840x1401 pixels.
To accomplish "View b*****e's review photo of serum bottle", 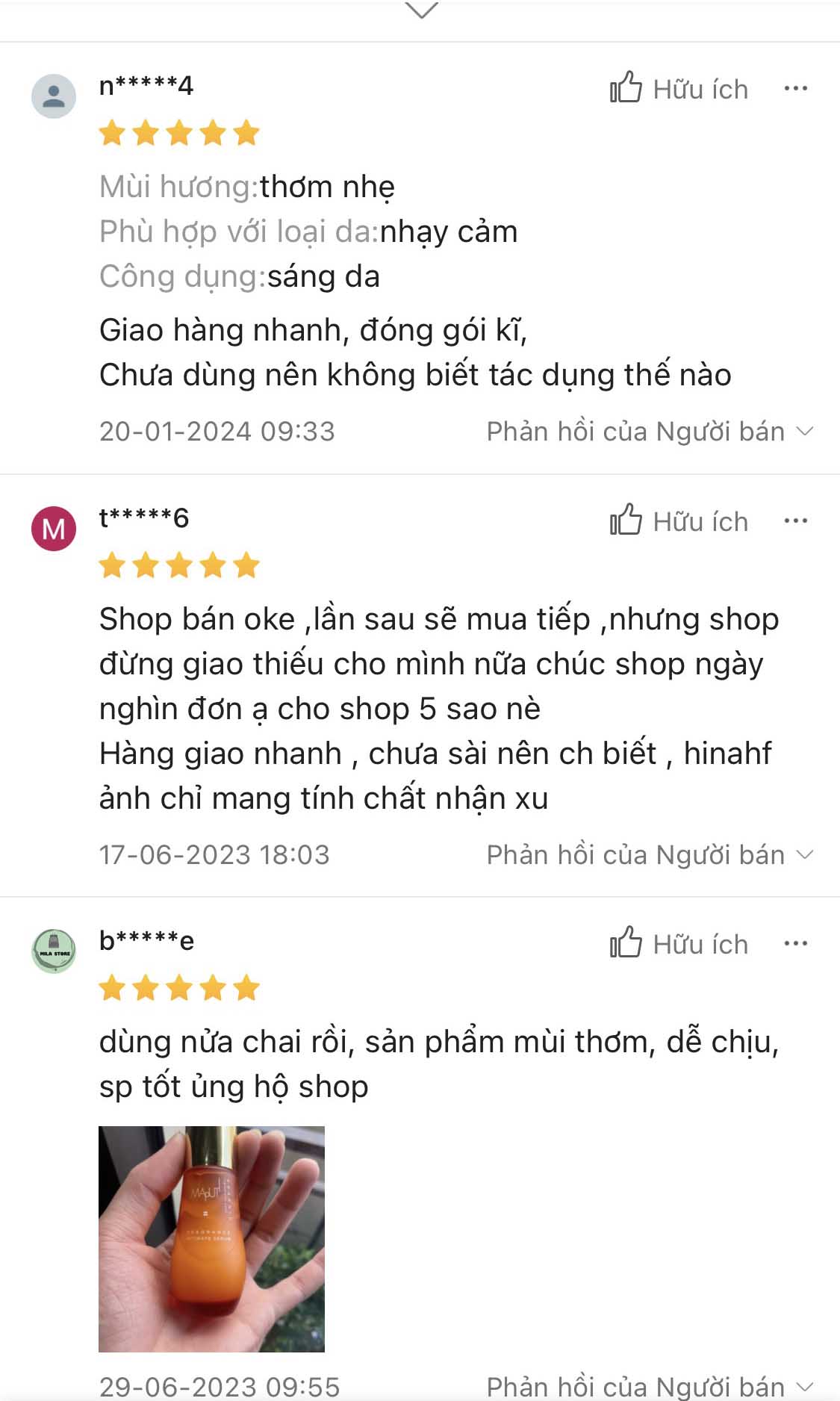I will 211,1239.
